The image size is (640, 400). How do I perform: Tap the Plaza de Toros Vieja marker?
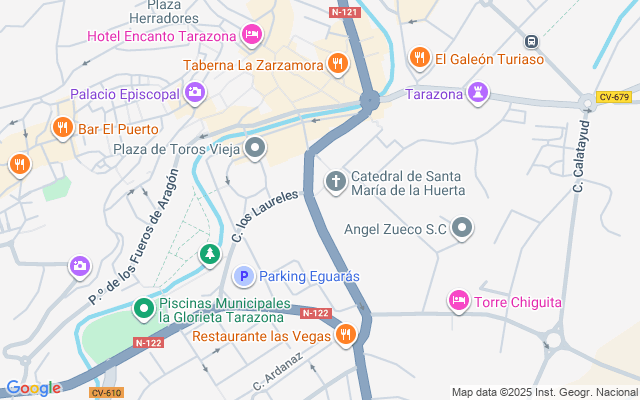click(x=255, y=148)
